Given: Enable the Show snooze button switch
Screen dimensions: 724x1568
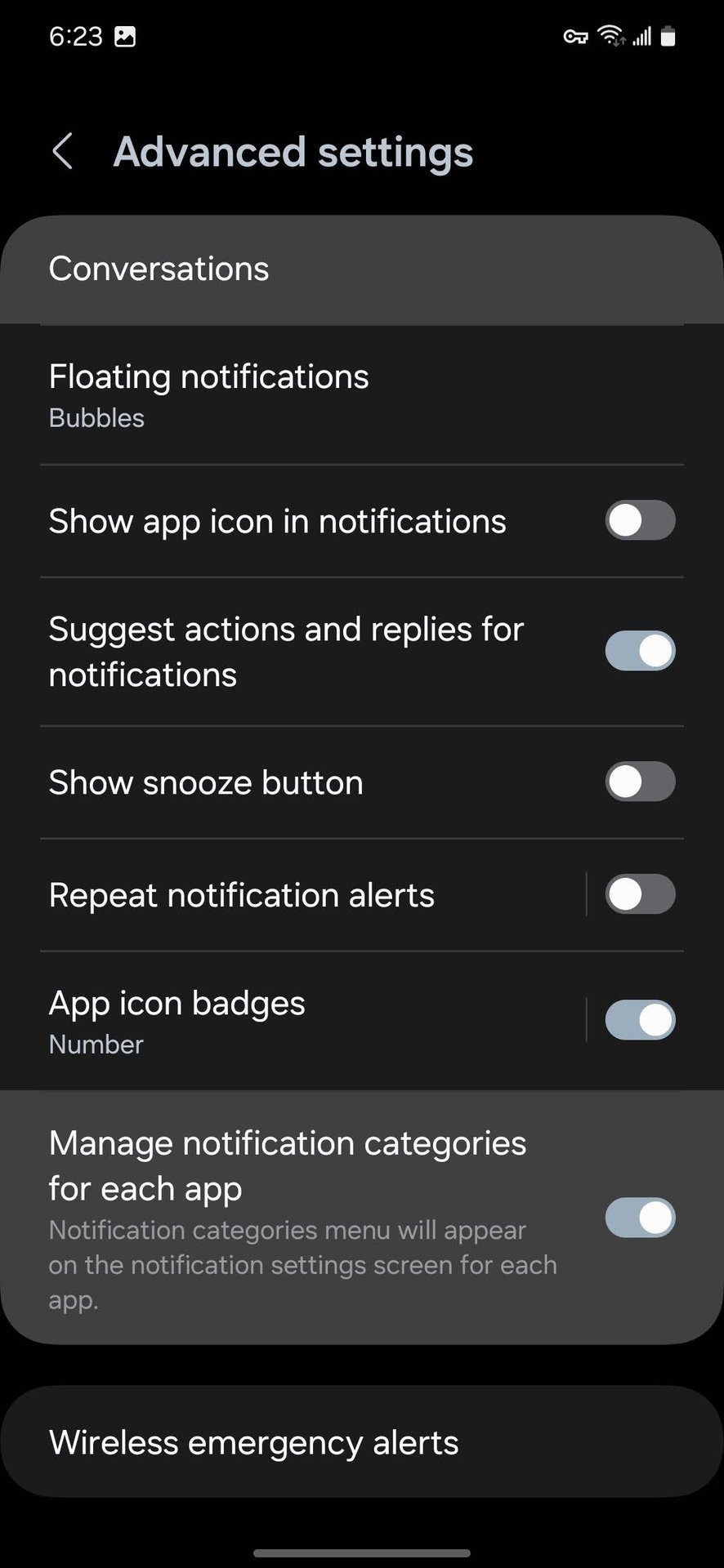Looking at the screenshot, I should [x=639, y=782].
